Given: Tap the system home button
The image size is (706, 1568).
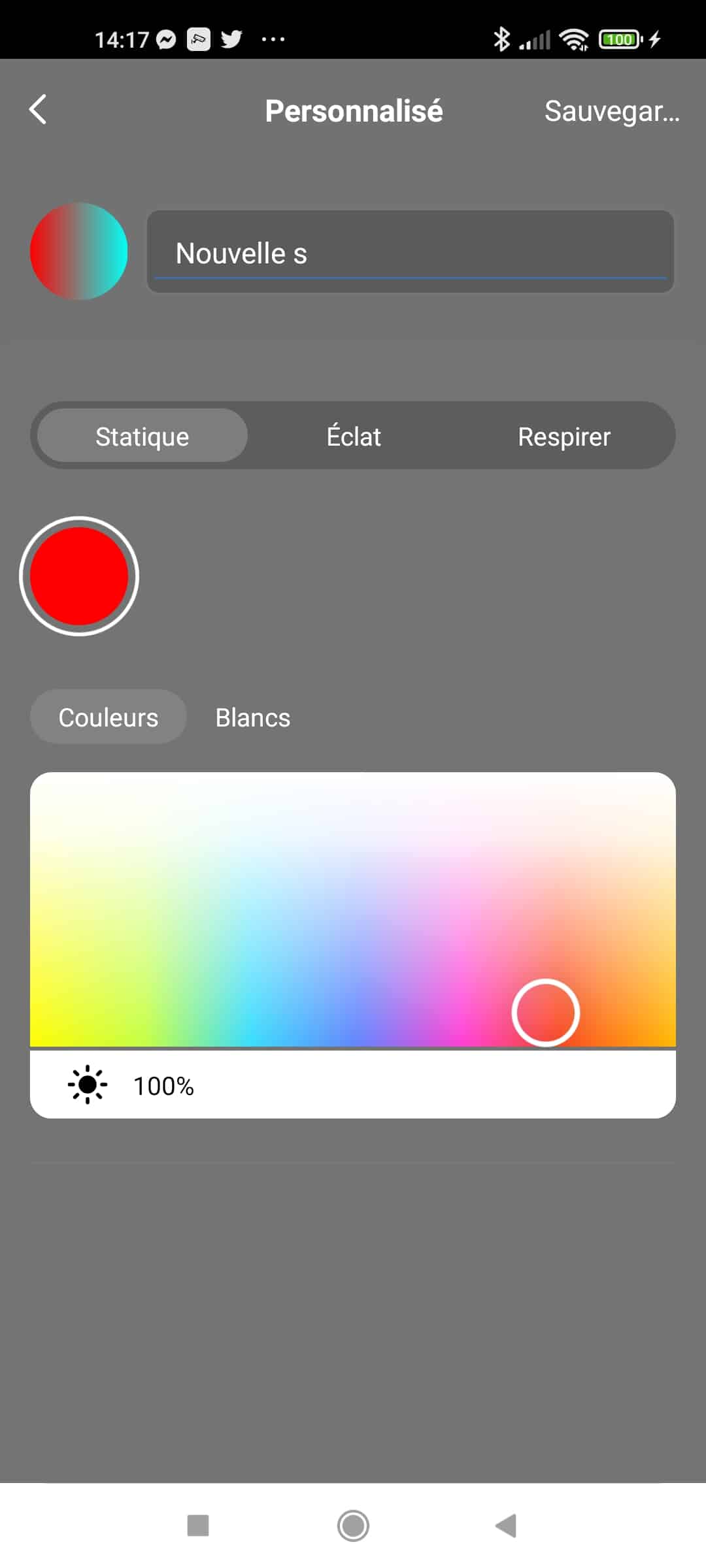Looking at the screenshot, I should pyautogui.click(x=353, y=1526).
